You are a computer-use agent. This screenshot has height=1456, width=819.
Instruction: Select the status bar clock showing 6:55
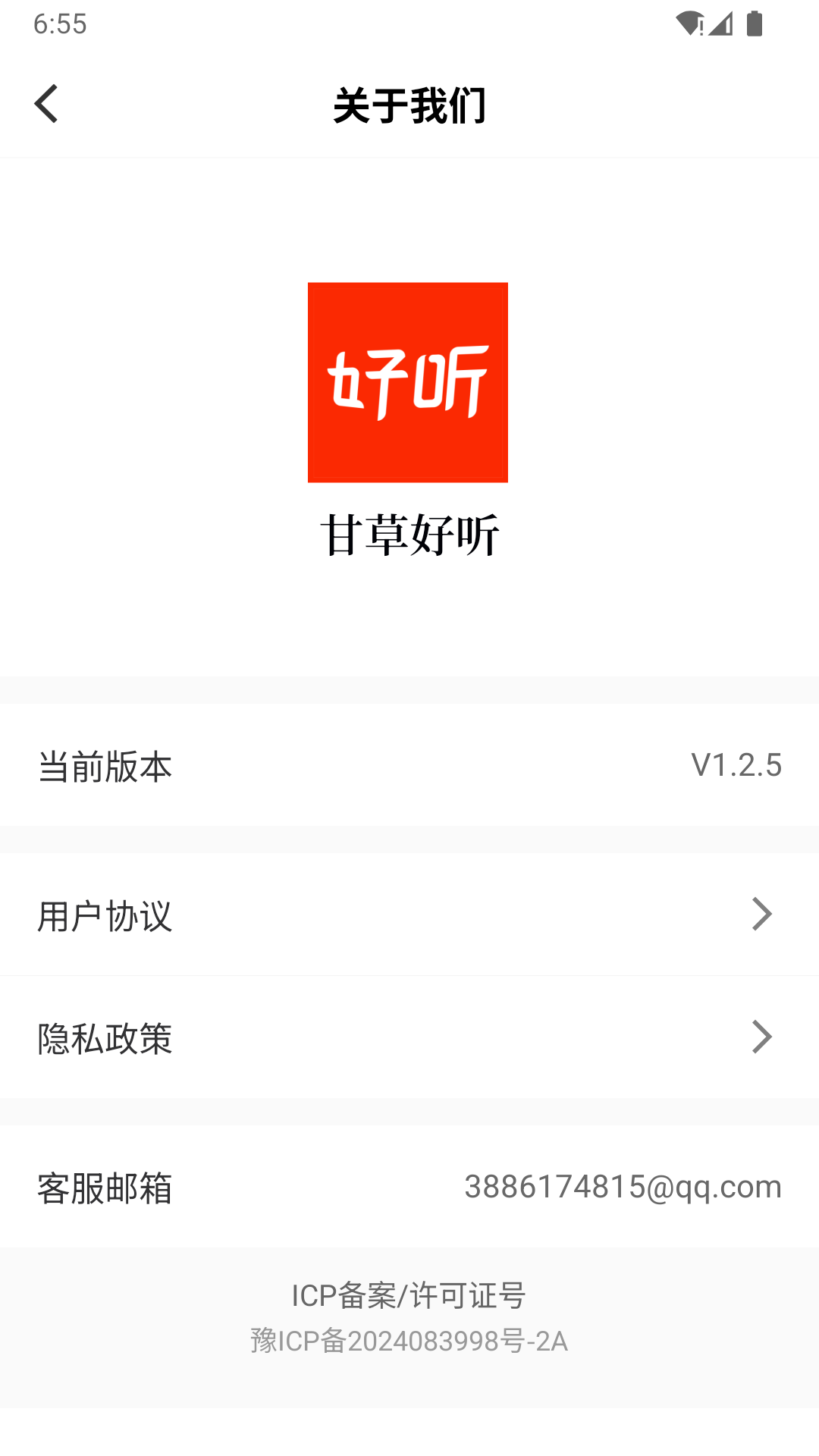coord(58,25)
